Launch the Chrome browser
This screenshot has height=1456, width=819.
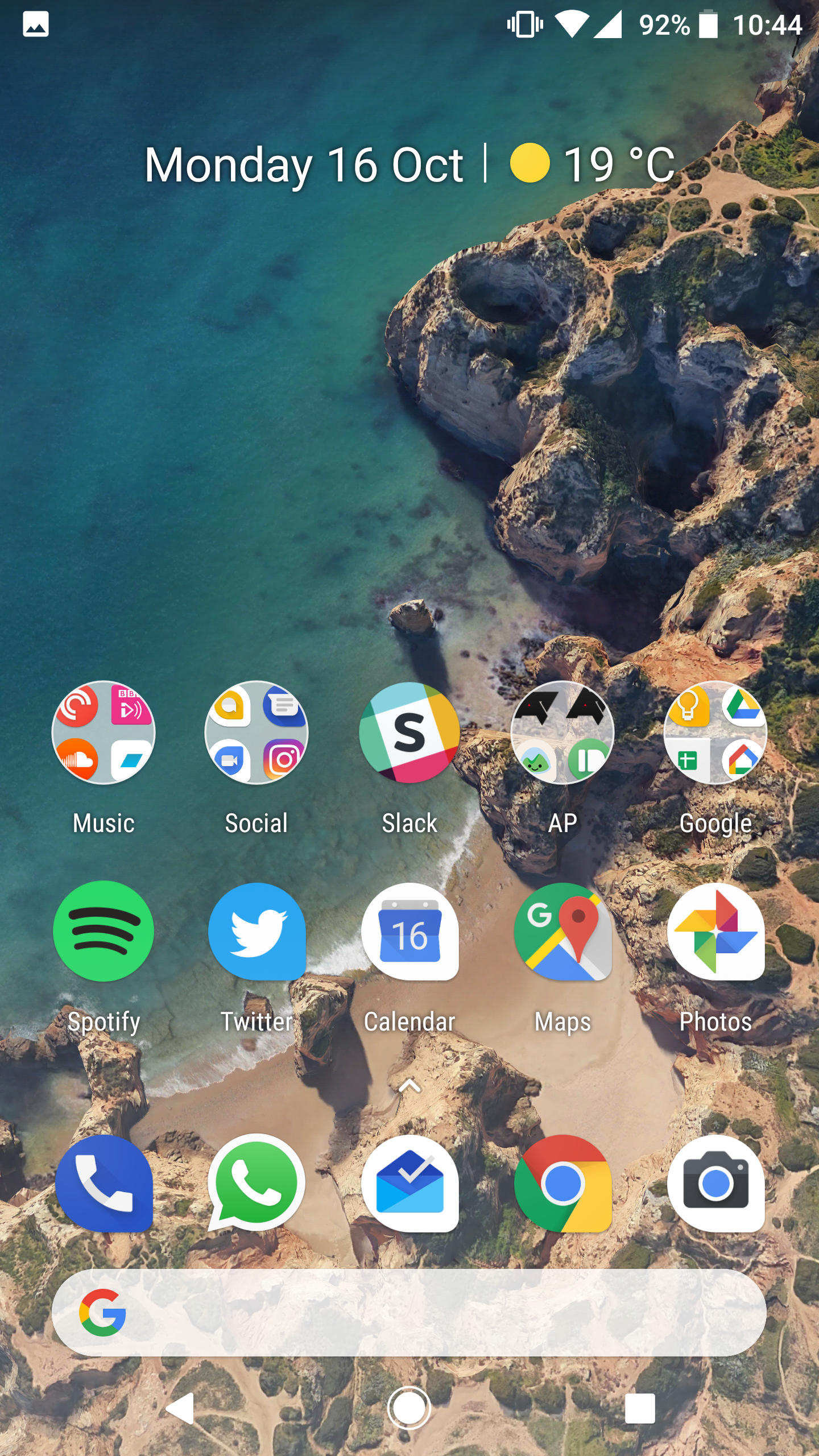click(x=562, y=1183)
